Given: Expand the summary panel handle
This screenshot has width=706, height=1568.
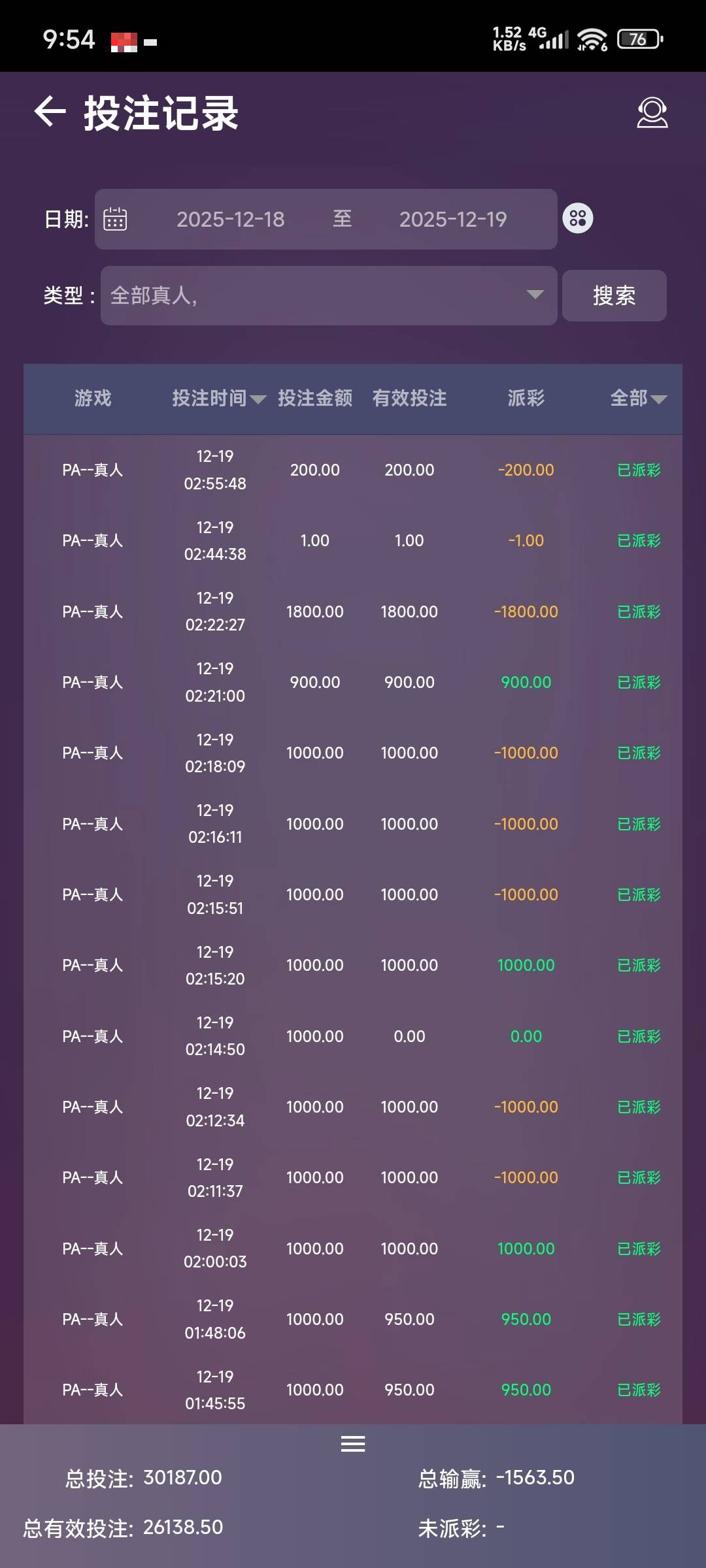Looking at the screenshot, I should [353, 1444].
